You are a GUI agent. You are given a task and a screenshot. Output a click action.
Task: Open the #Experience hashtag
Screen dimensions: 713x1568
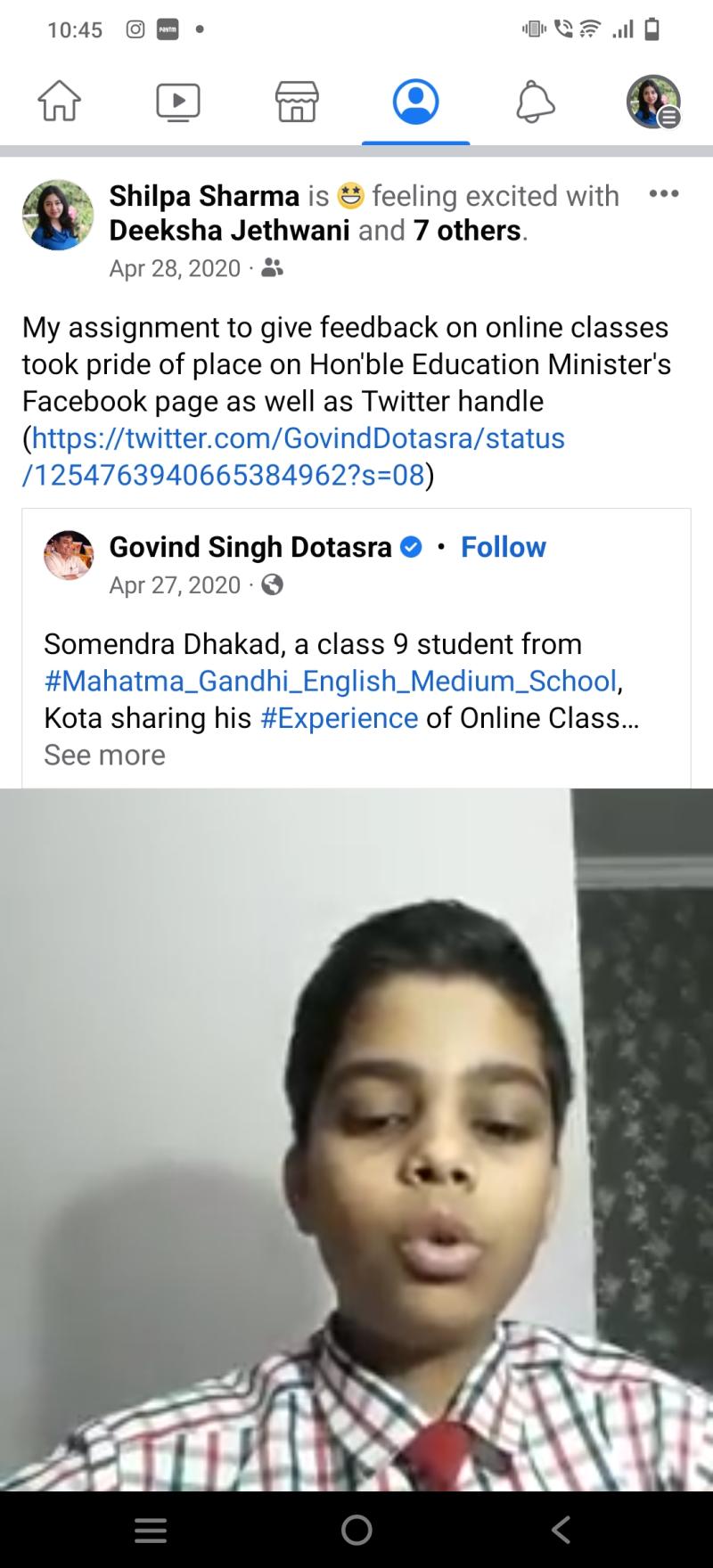pos(339,718)
